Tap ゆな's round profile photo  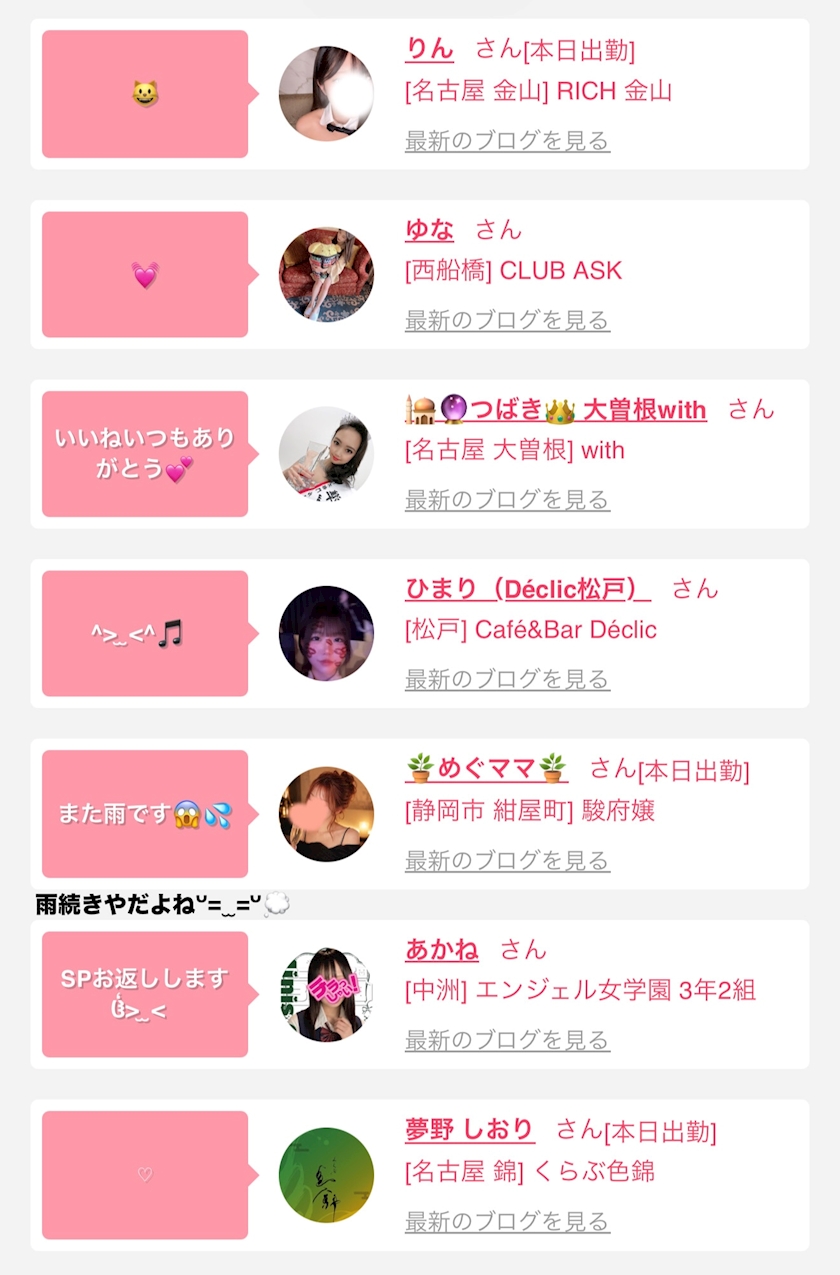pyautogui.click(x=326, y=274)
